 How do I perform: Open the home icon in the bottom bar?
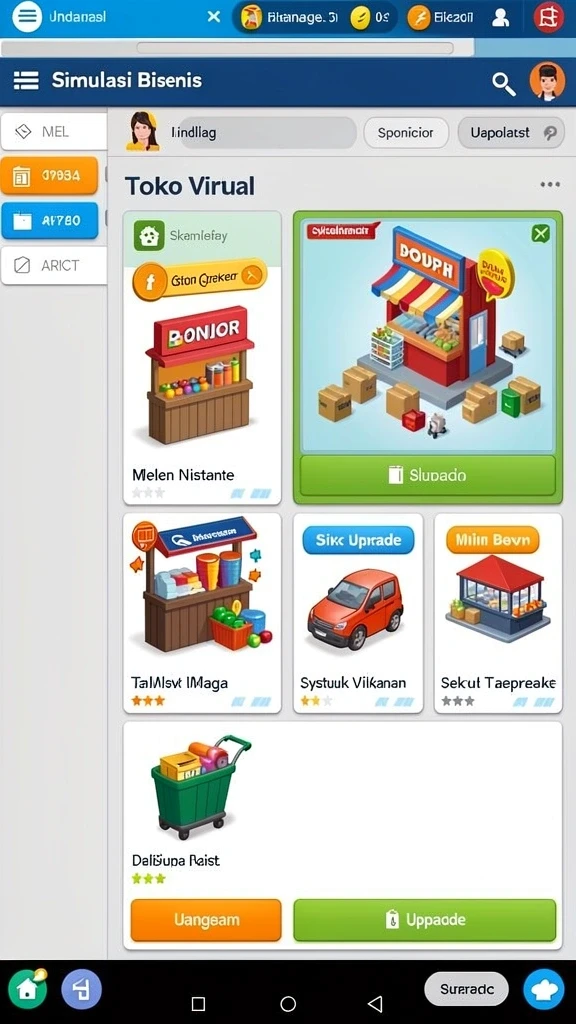(x=27, y=989)
